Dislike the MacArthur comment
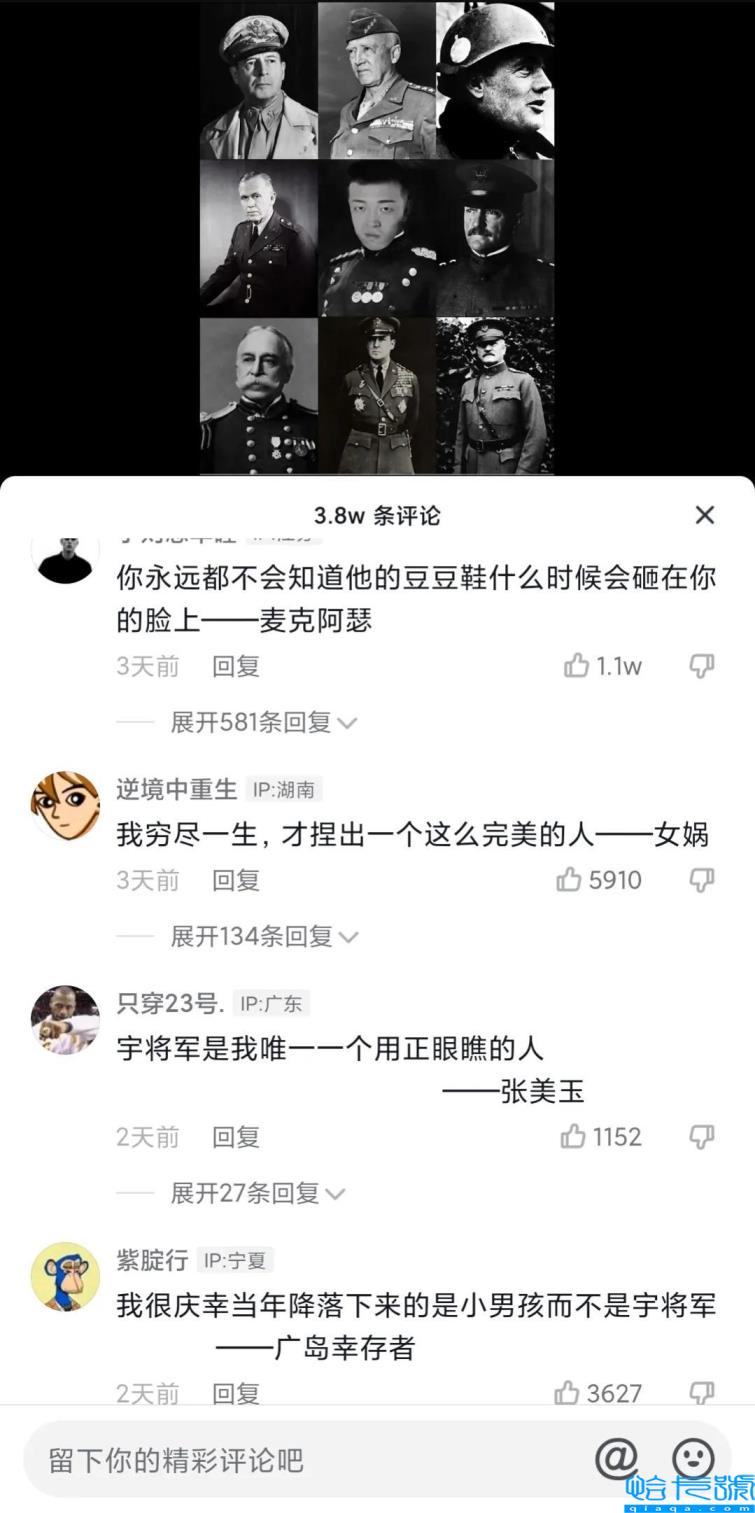 [x=702, y=667]
